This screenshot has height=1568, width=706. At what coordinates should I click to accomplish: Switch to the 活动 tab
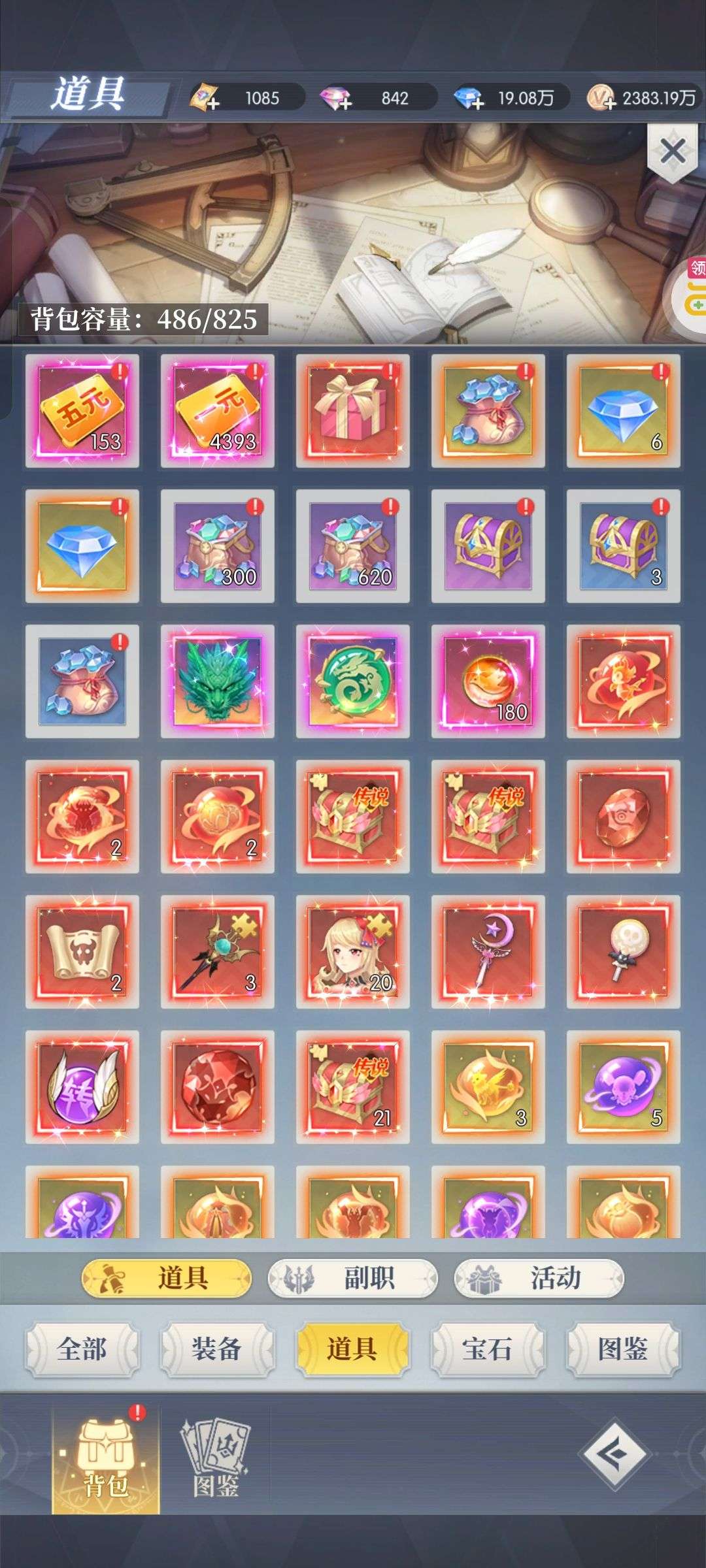pos(539,1278)
